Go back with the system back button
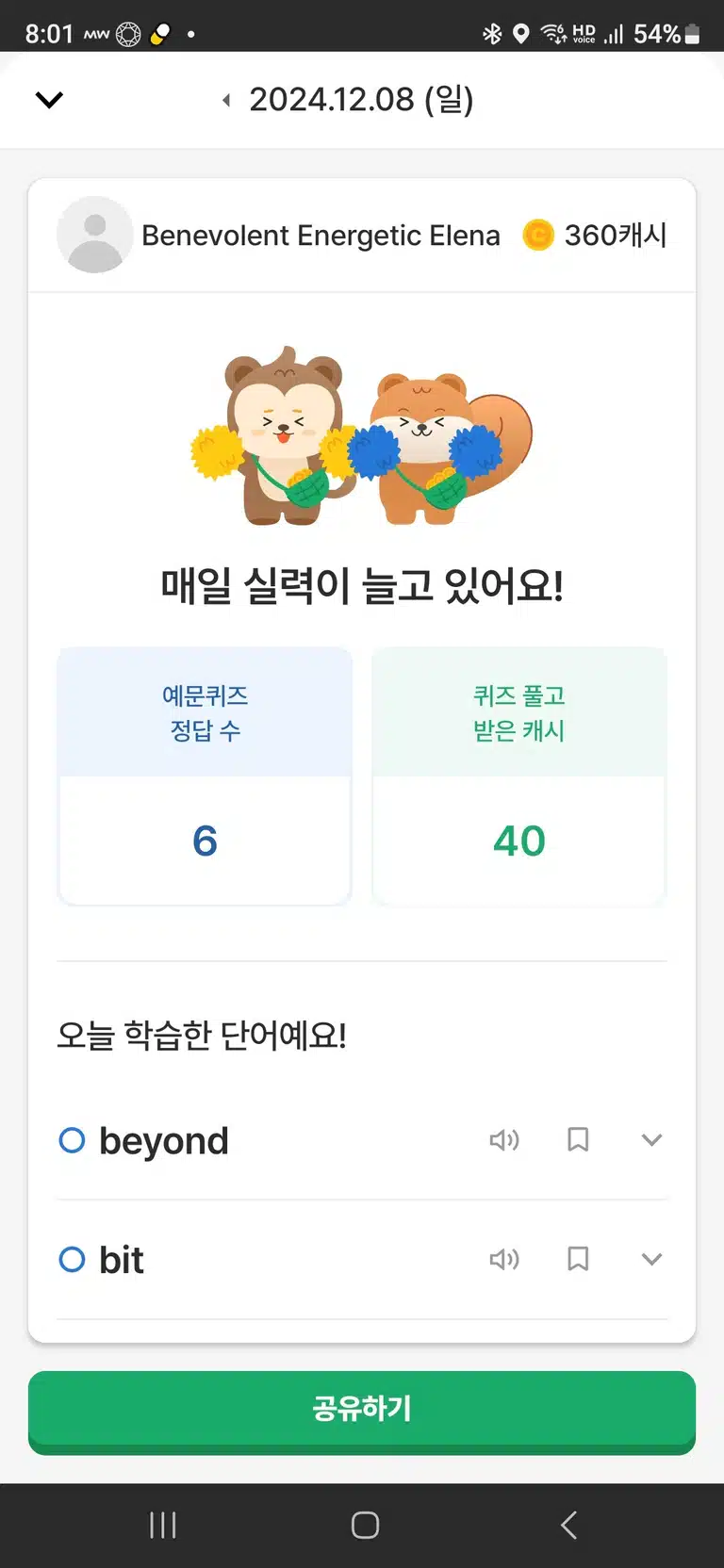724x1568 pixels. point(568,1525)
